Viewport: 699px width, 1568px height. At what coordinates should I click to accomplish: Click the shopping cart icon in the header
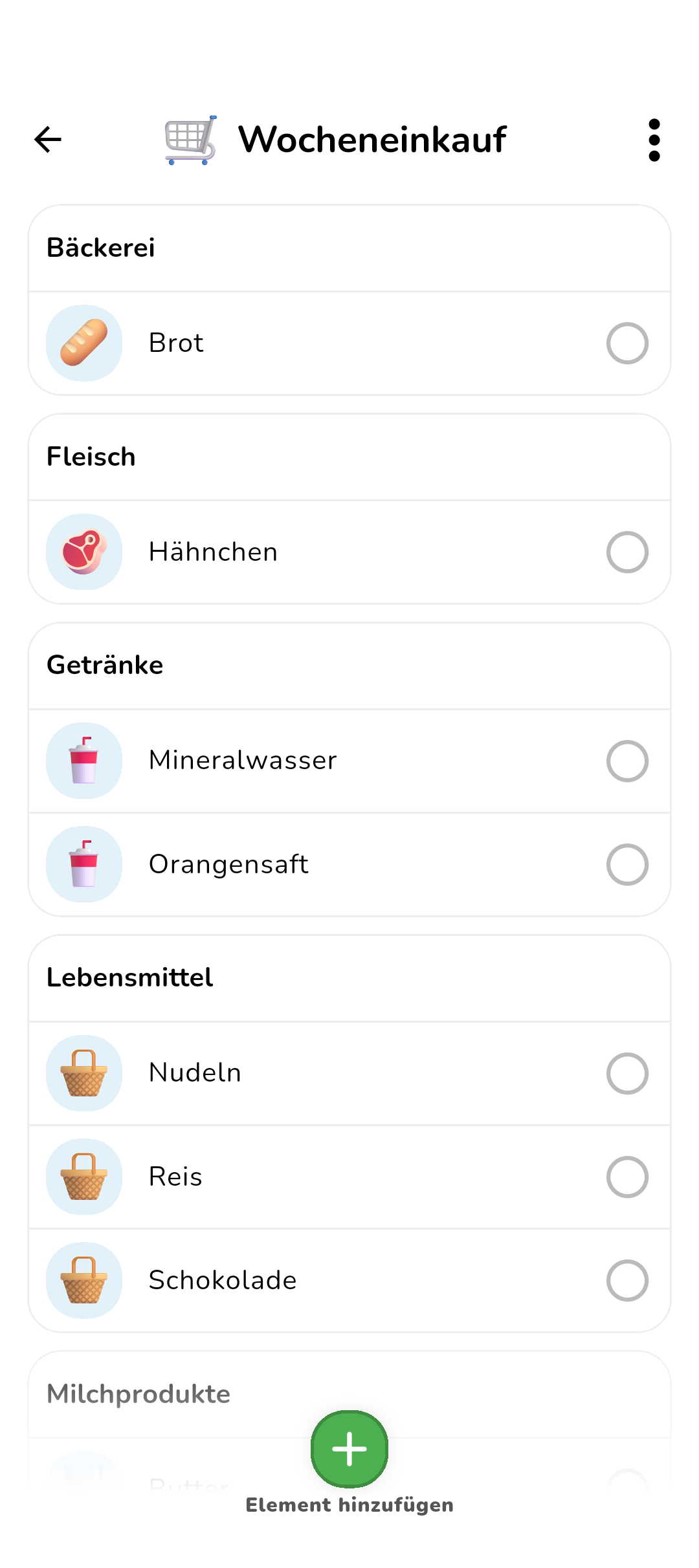(190, 139)
